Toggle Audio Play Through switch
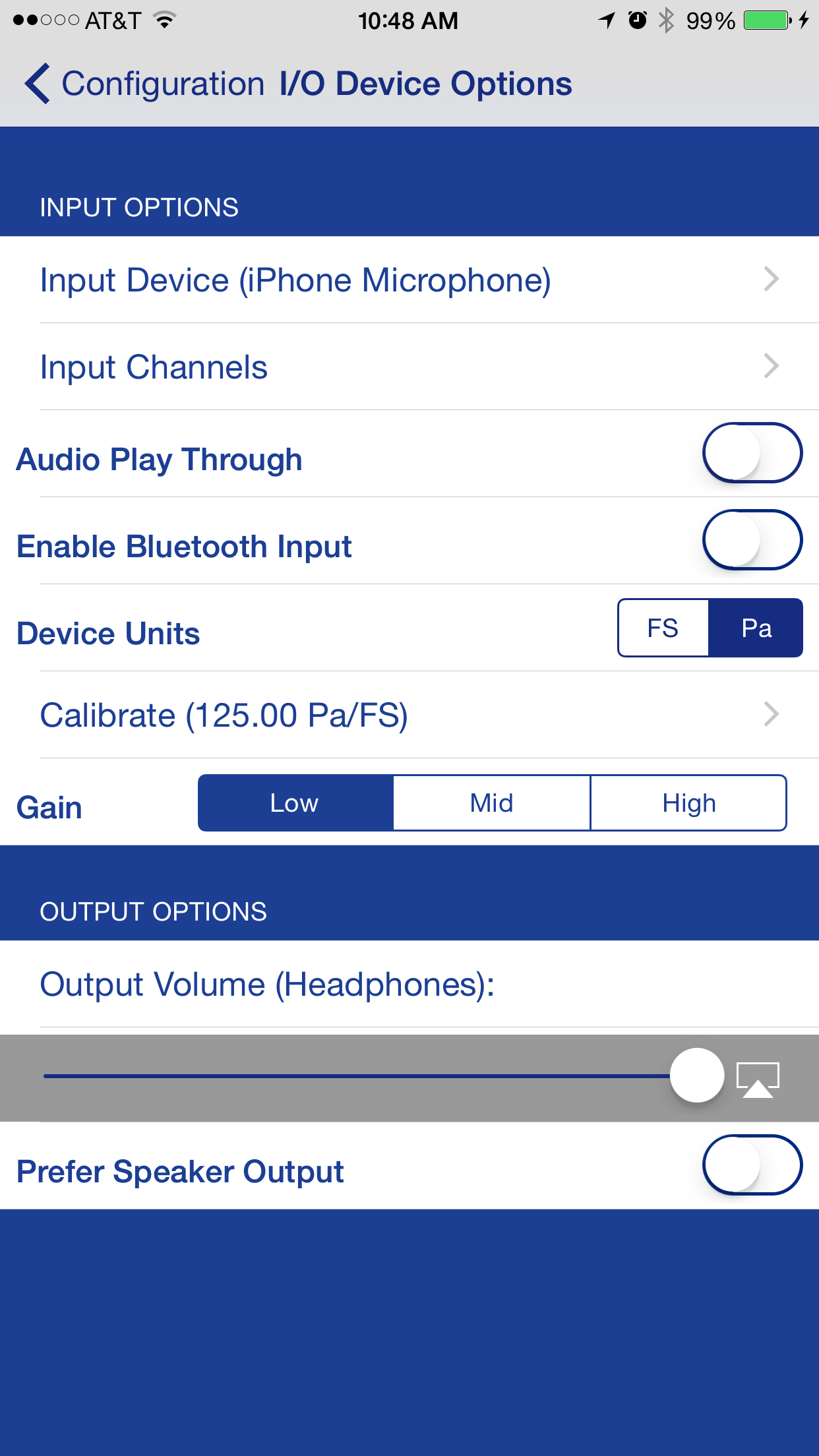 pyautogui.click(x=752, y=453)
